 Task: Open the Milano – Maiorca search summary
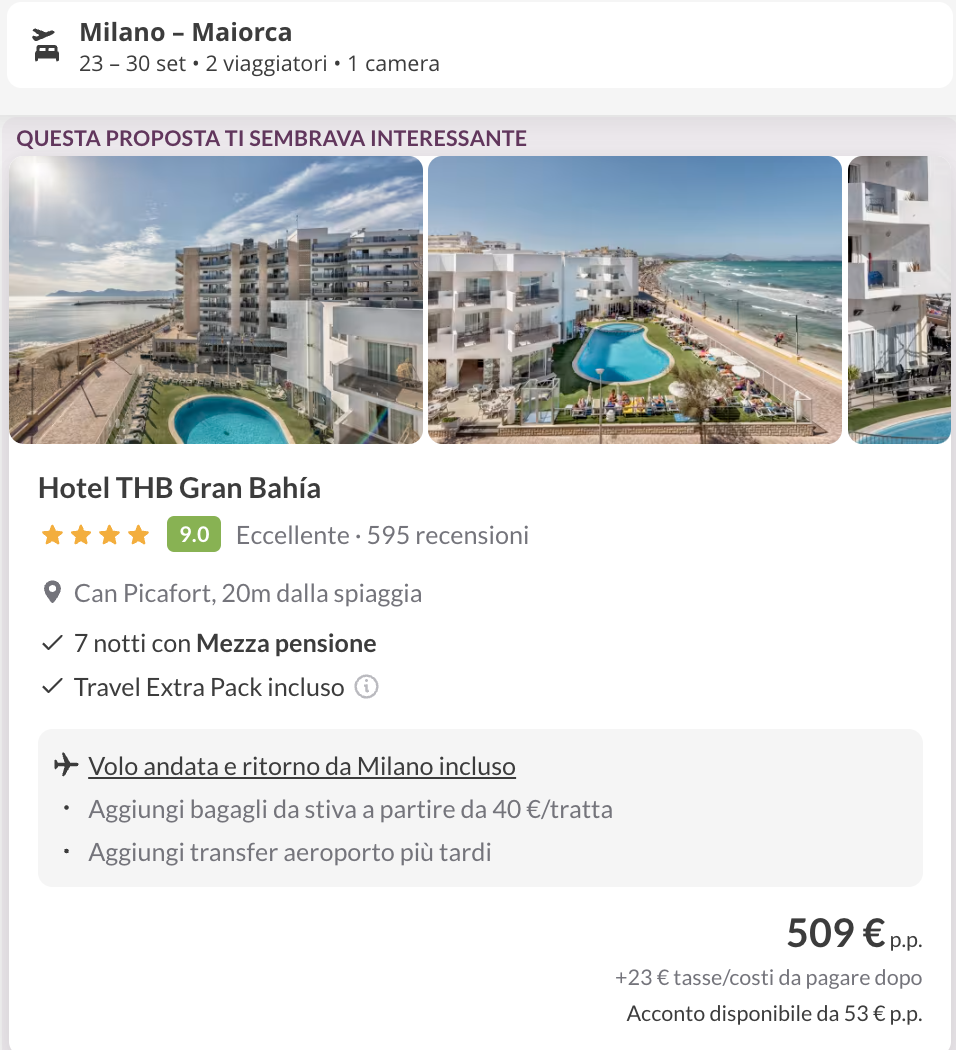[x=478, y=46]
